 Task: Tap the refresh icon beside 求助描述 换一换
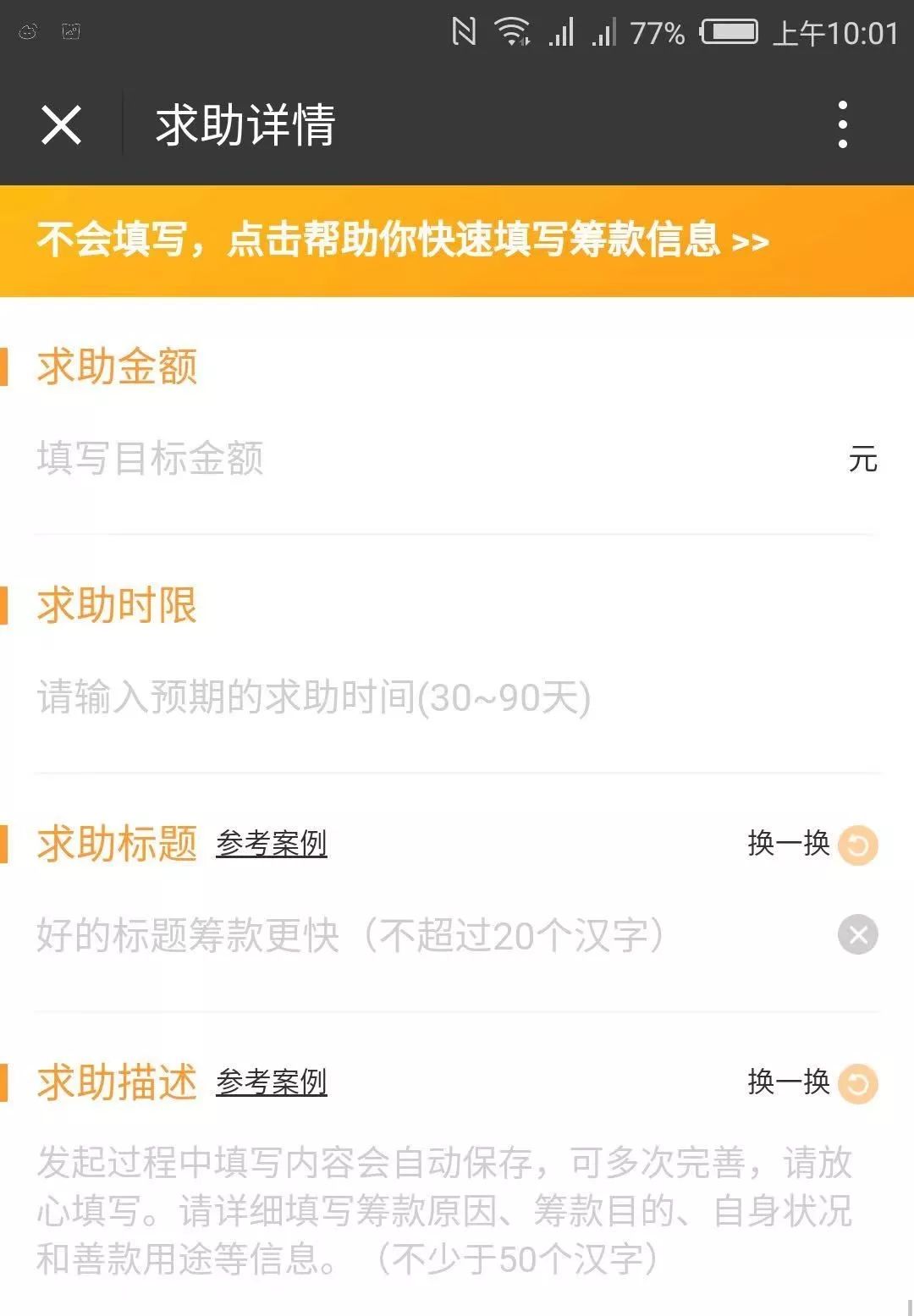(x=857, y=1082)
